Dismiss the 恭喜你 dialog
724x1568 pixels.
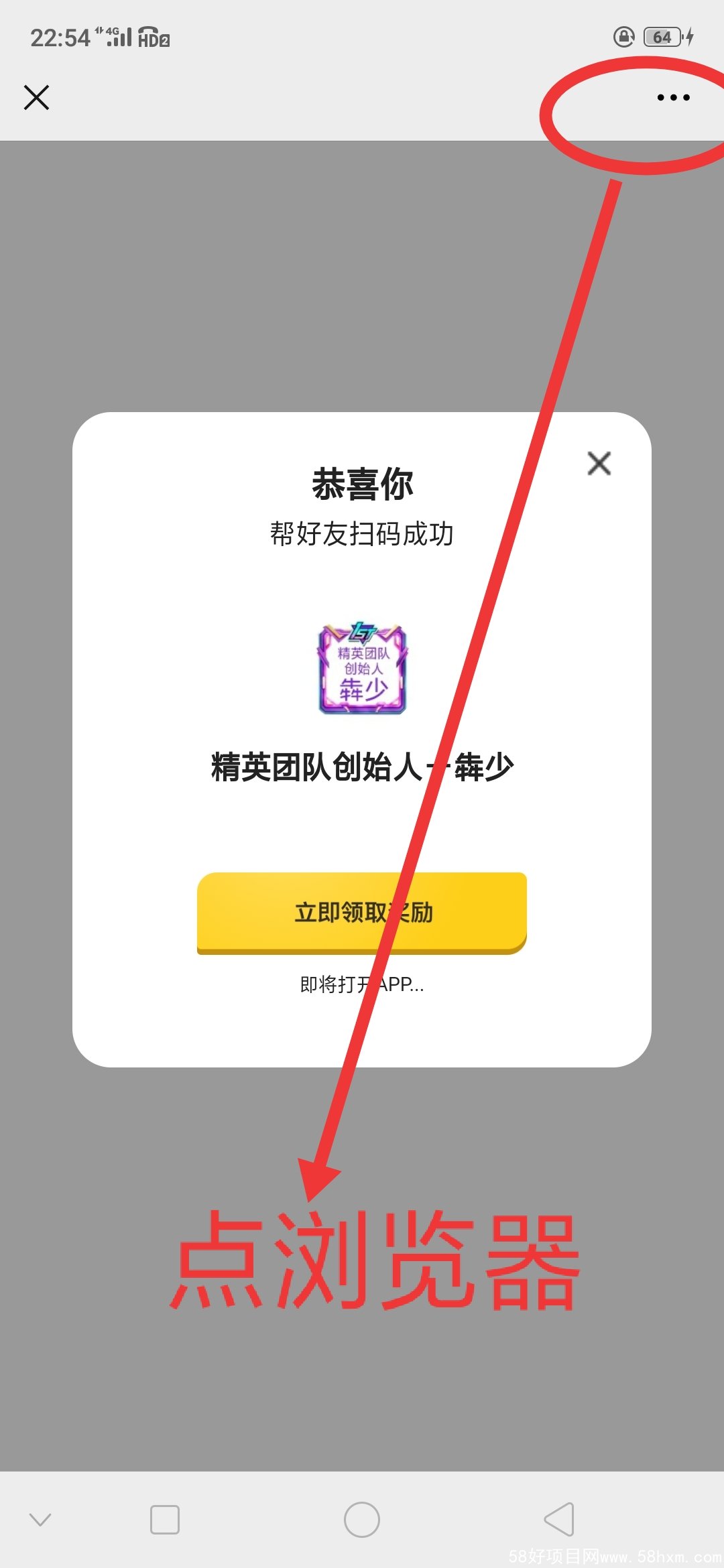[599, 463]
